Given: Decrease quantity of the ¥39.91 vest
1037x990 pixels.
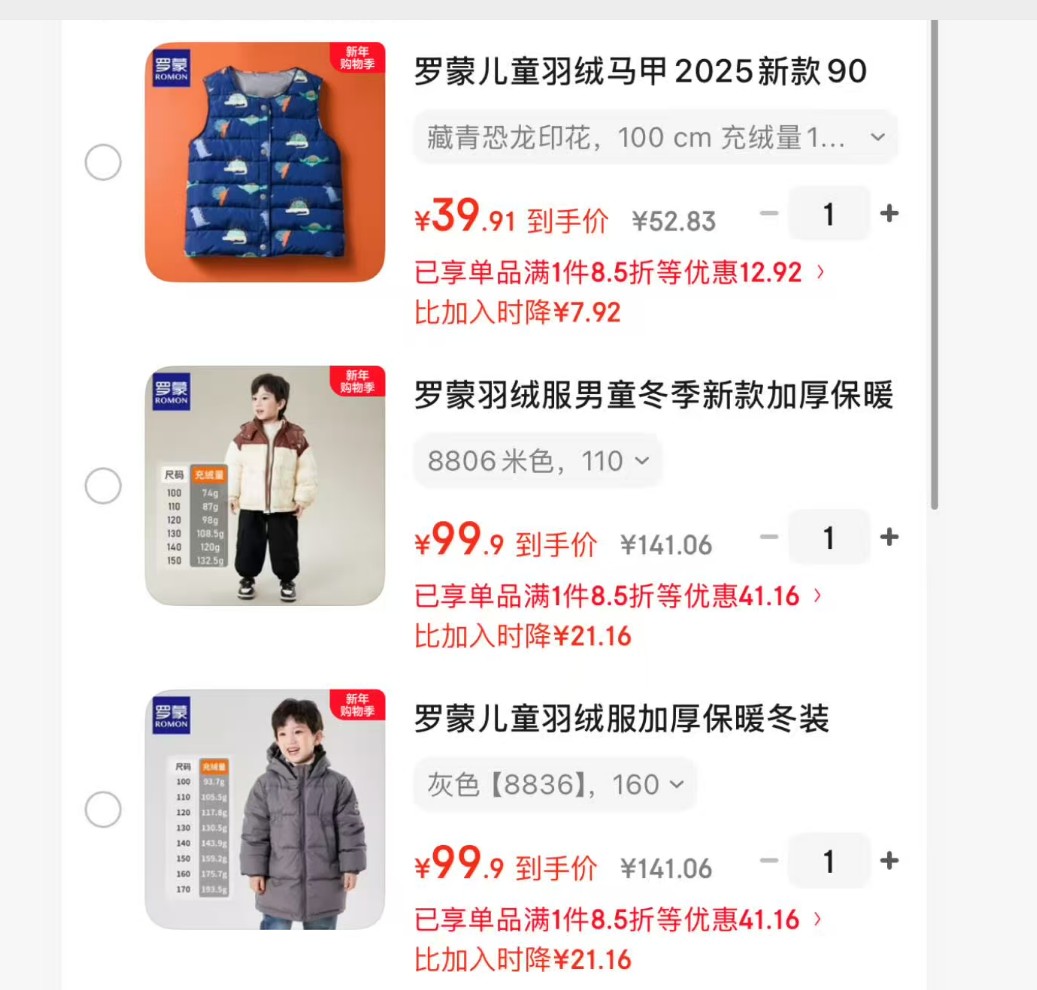Looking at the screenshot, I should 768,213.
